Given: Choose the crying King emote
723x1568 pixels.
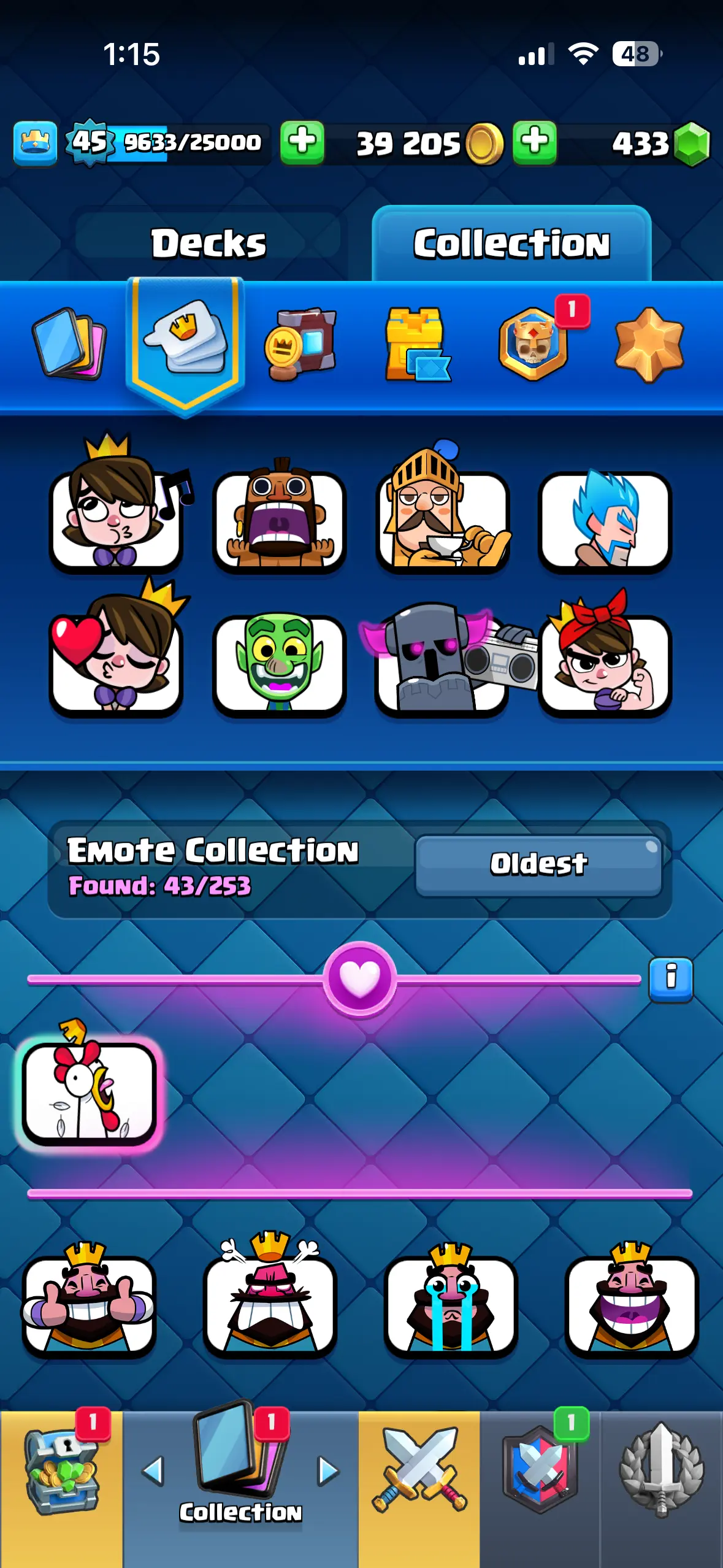Looking at the screenshot, I should (451, 1302).
